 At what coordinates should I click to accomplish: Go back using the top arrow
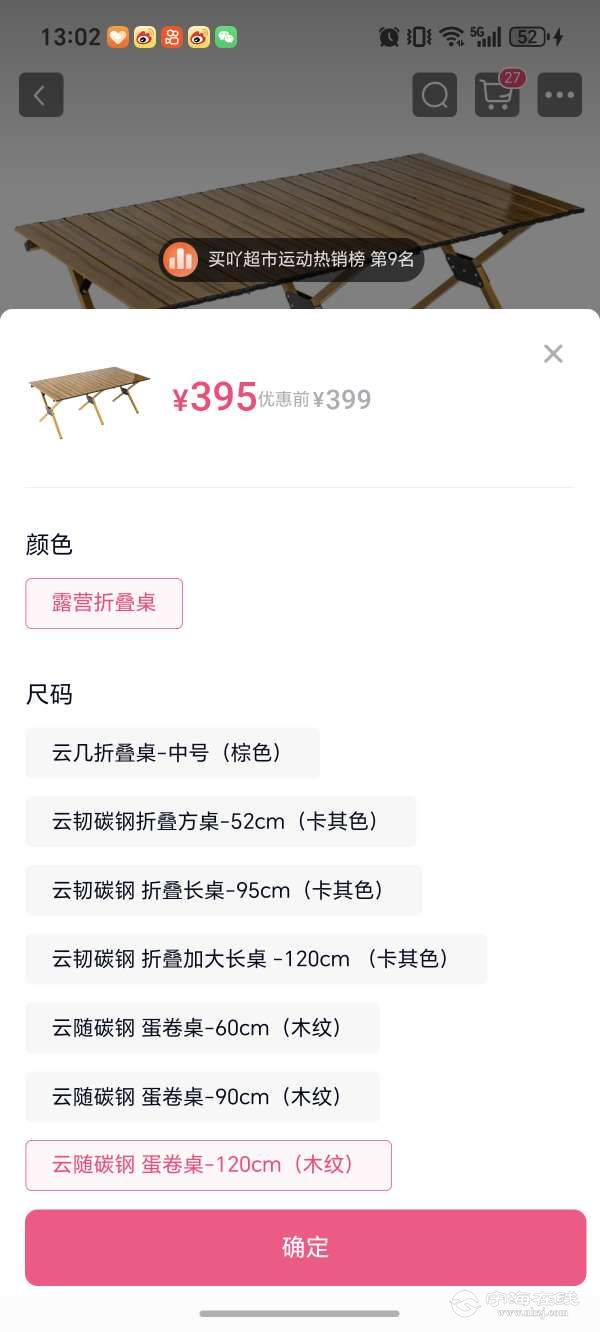tap(41, 96)
